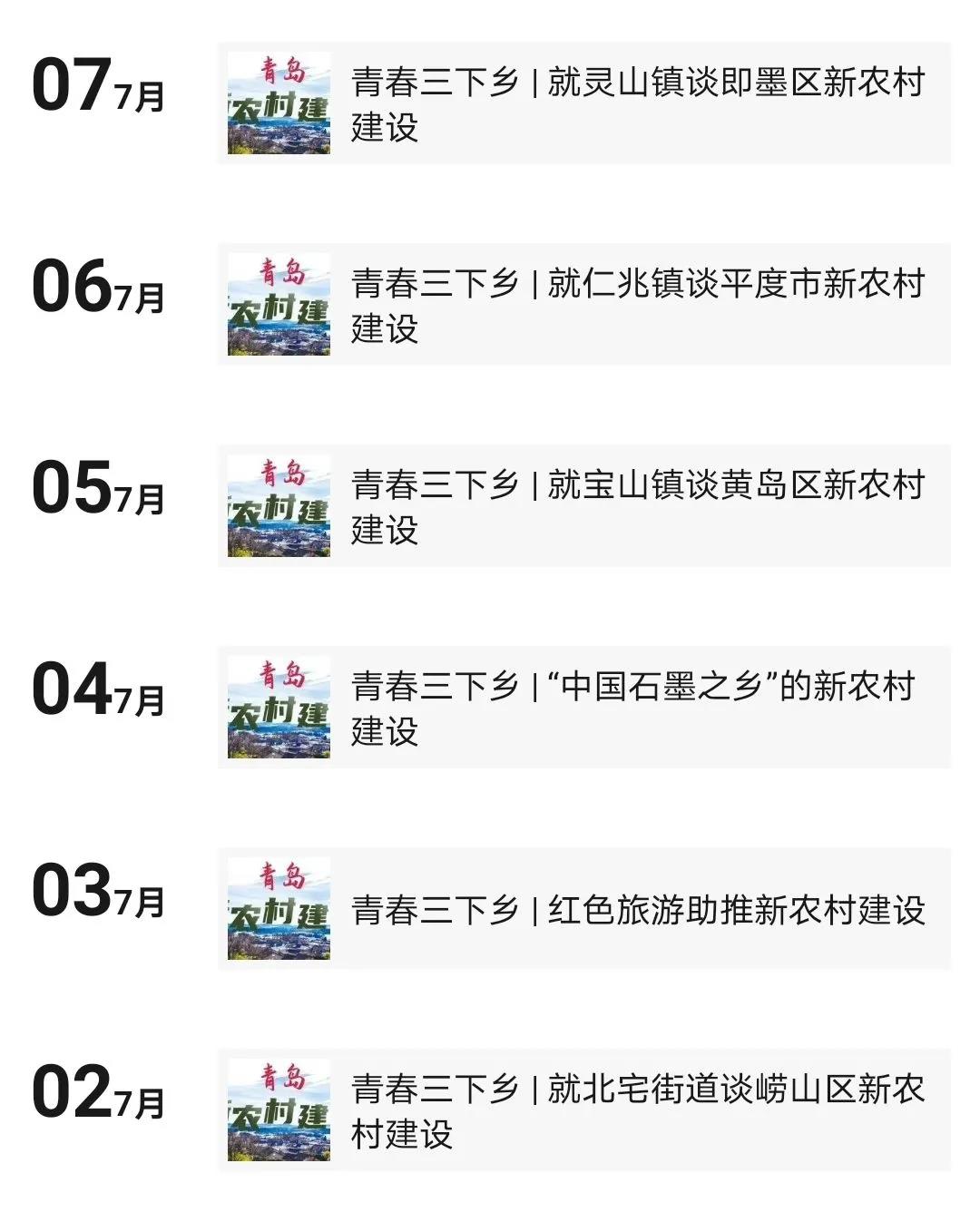Open the "中国石墨之乡"的新农村建设 article
This screenshot has width=980, height=1212.
click(635, 708)
